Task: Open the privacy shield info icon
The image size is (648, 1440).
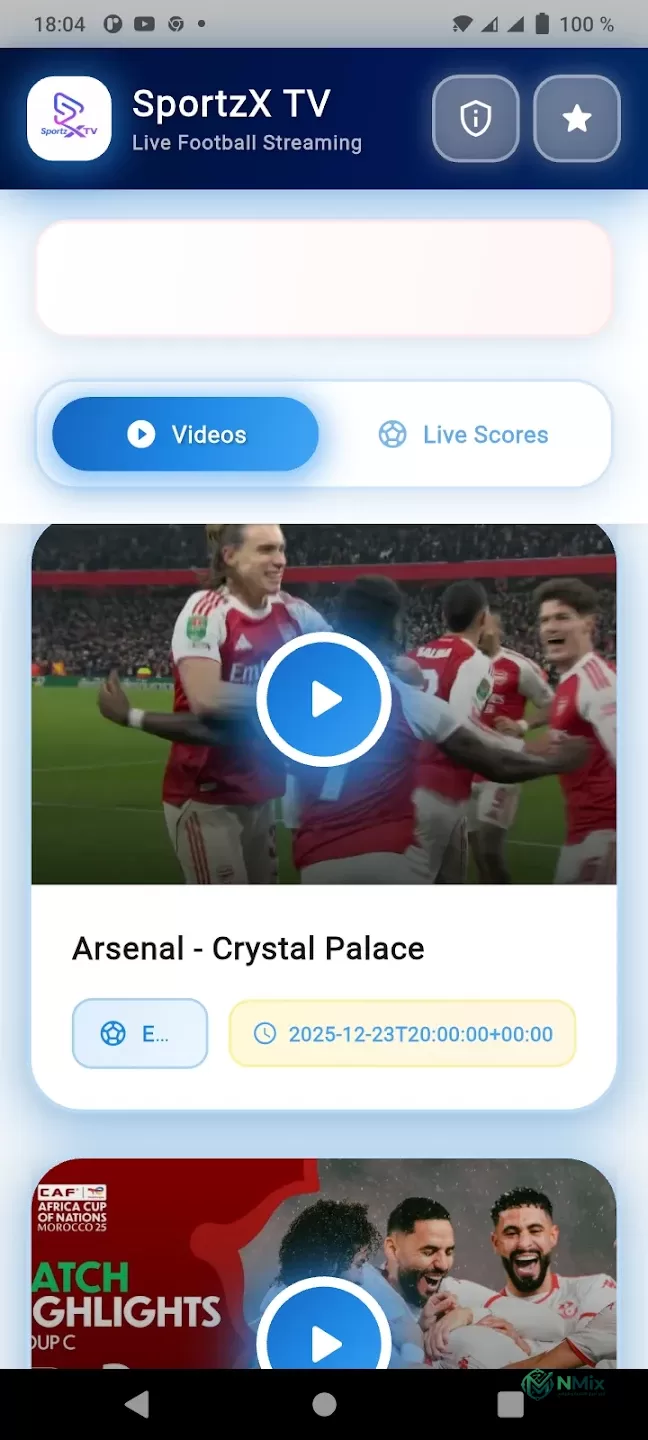Action: 475,119
